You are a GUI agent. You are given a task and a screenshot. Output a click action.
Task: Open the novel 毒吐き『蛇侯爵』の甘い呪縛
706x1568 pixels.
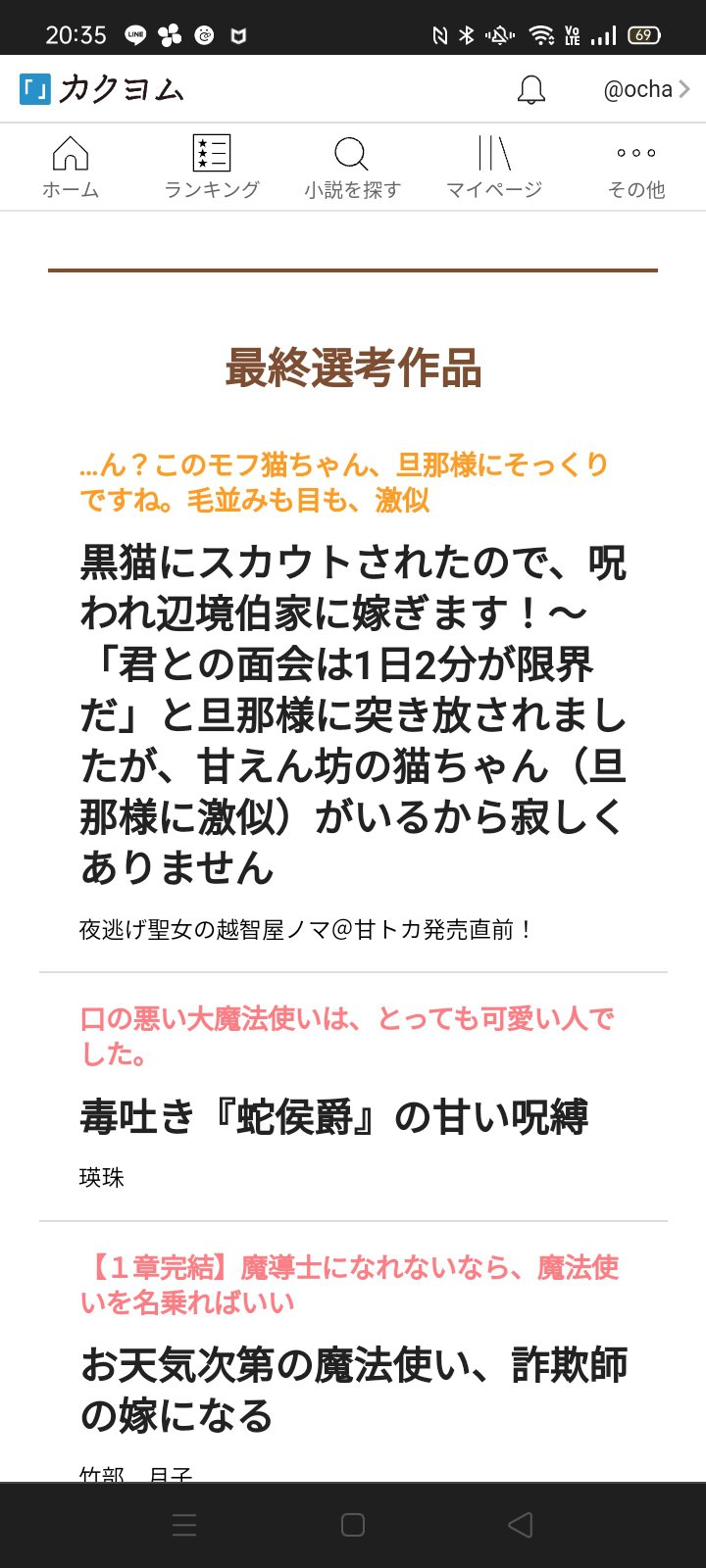tap(334, 1117)
